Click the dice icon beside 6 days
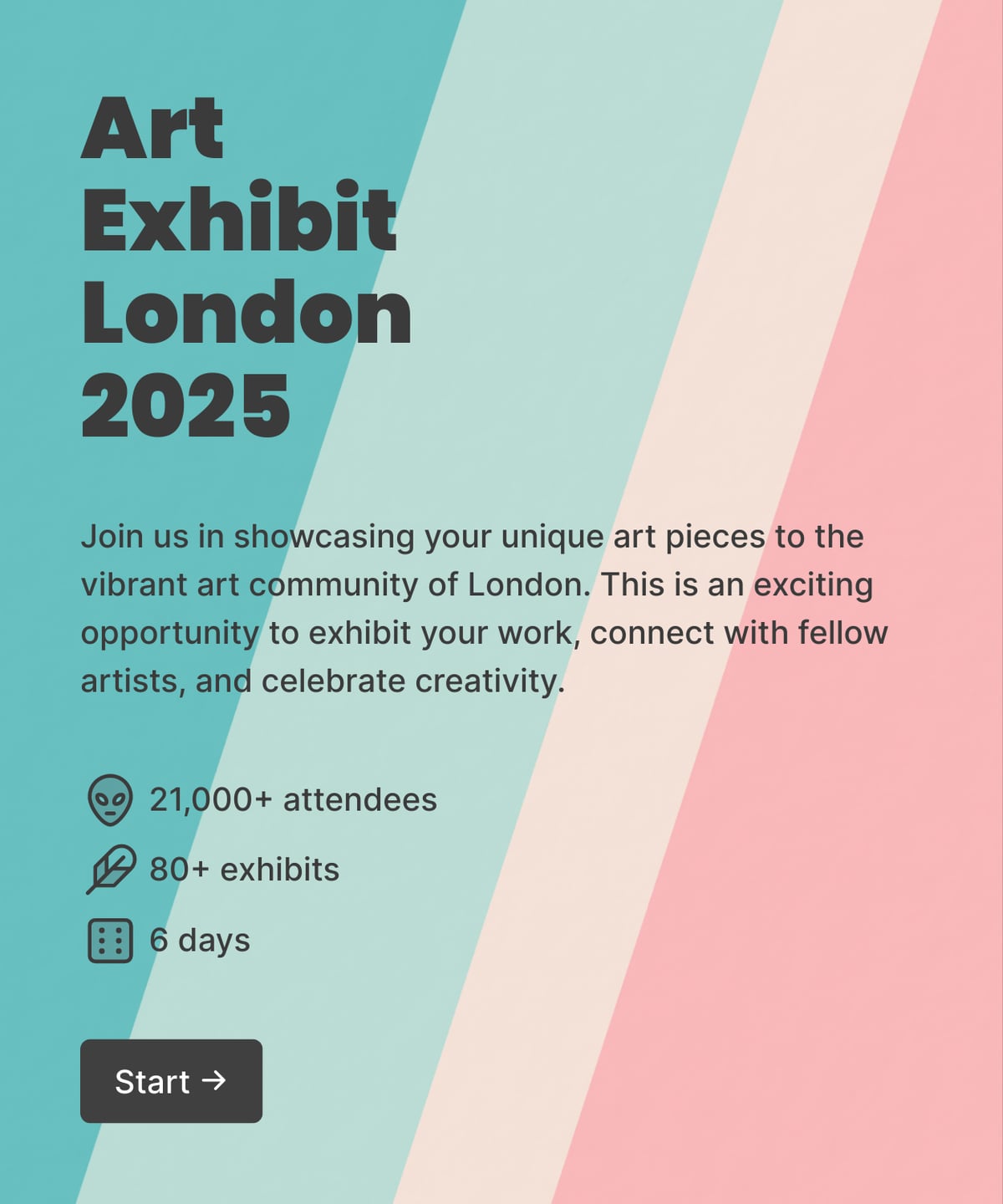The width and height of the screenshot is (1003, 1204). pyautogui.click(x=109, y=939)
